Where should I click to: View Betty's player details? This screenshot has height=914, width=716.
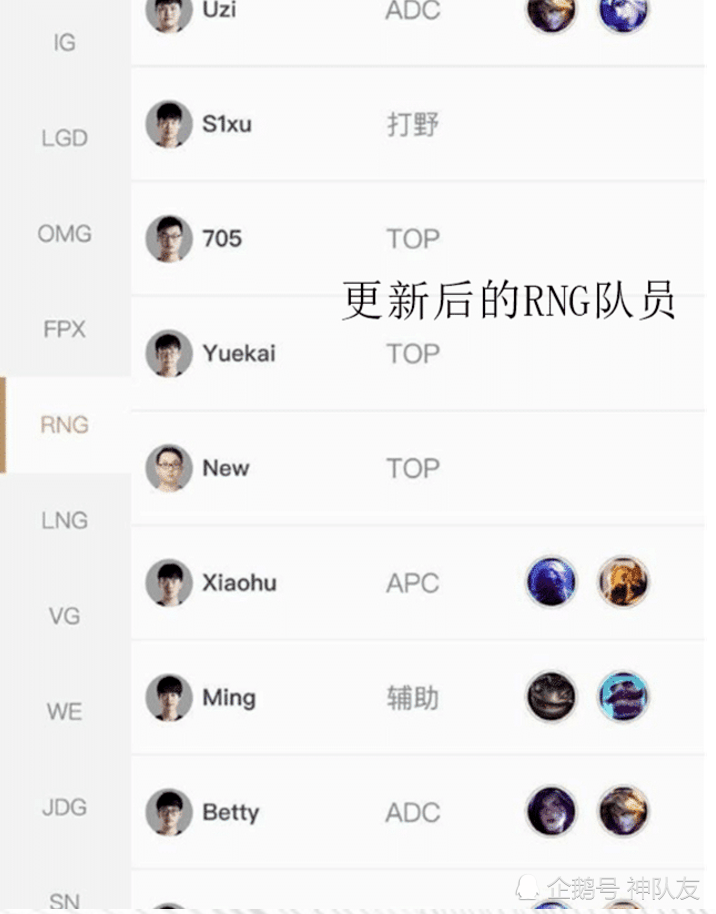click(230, 812)
